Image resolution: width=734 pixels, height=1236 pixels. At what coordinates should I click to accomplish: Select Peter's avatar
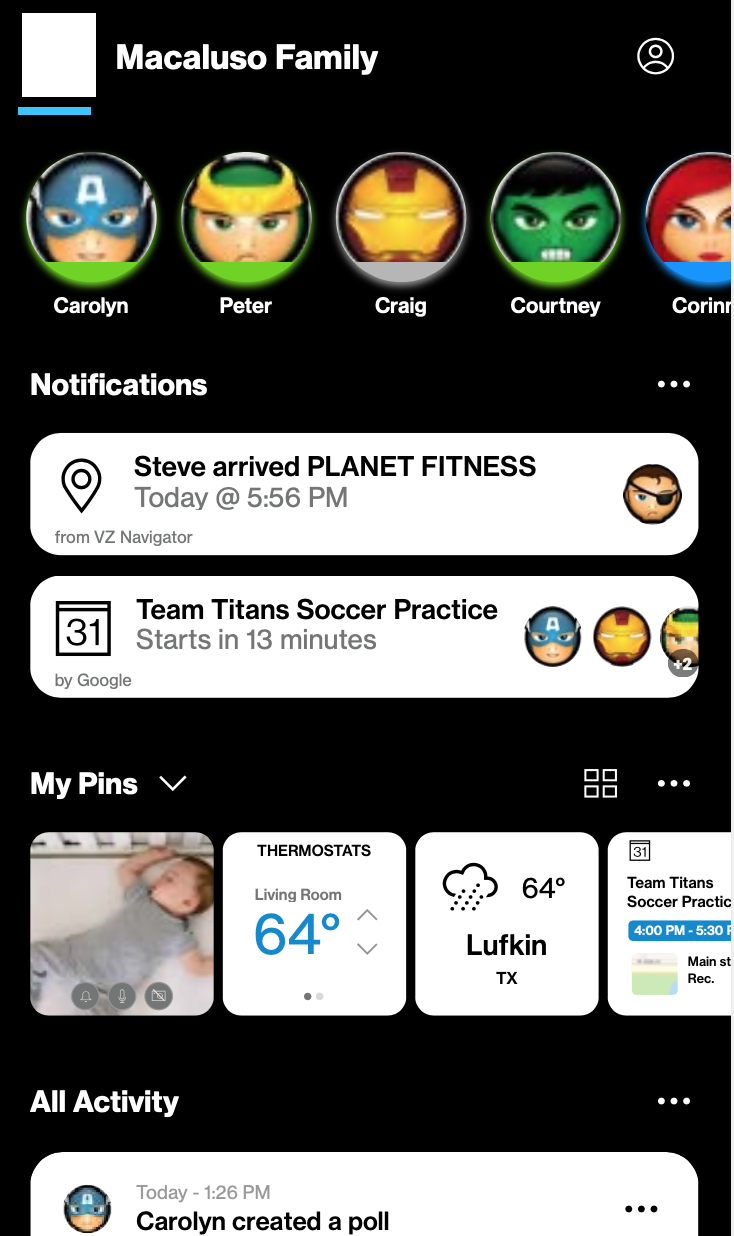coord(246,217)
